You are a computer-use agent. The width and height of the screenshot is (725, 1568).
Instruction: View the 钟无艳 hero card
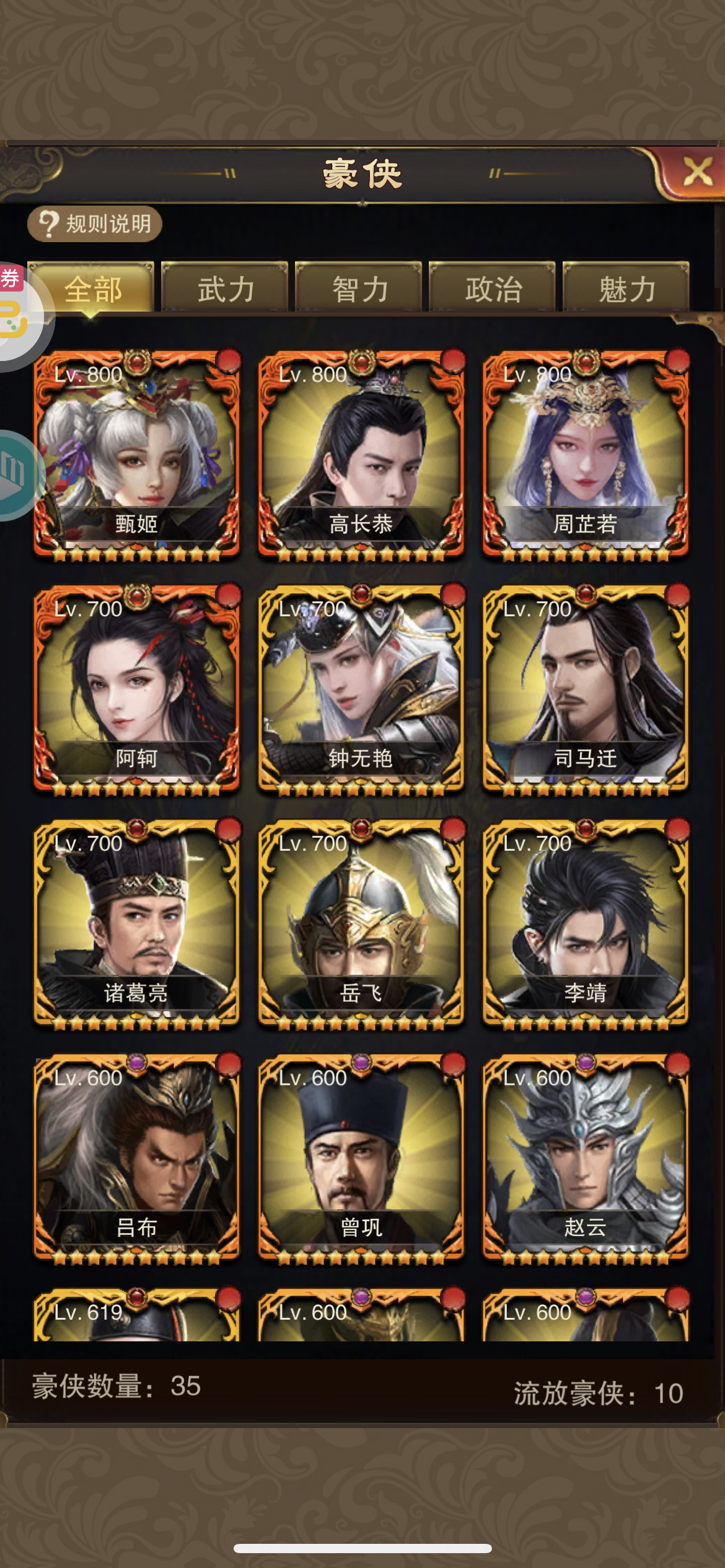pyautogui.click(x=361, y=690)
